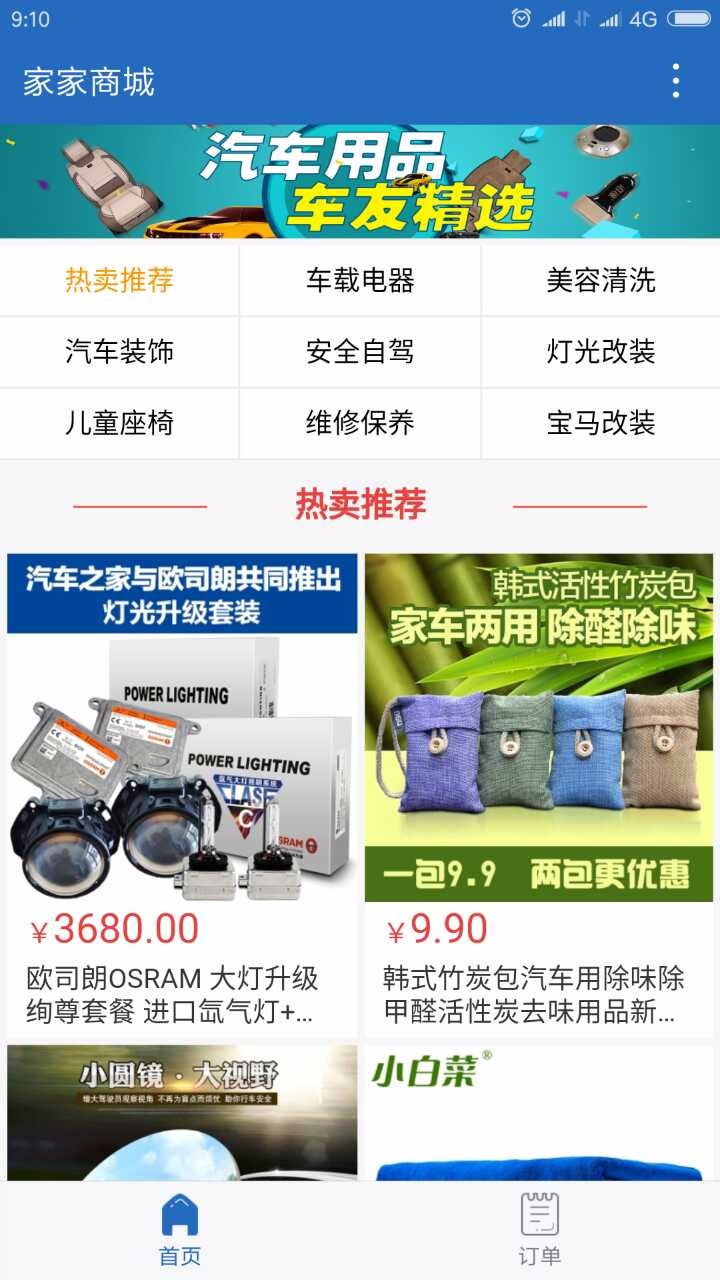Open the 美容清洗 category
This screenshot has height=1280, width=720.
tap(600, 280)
